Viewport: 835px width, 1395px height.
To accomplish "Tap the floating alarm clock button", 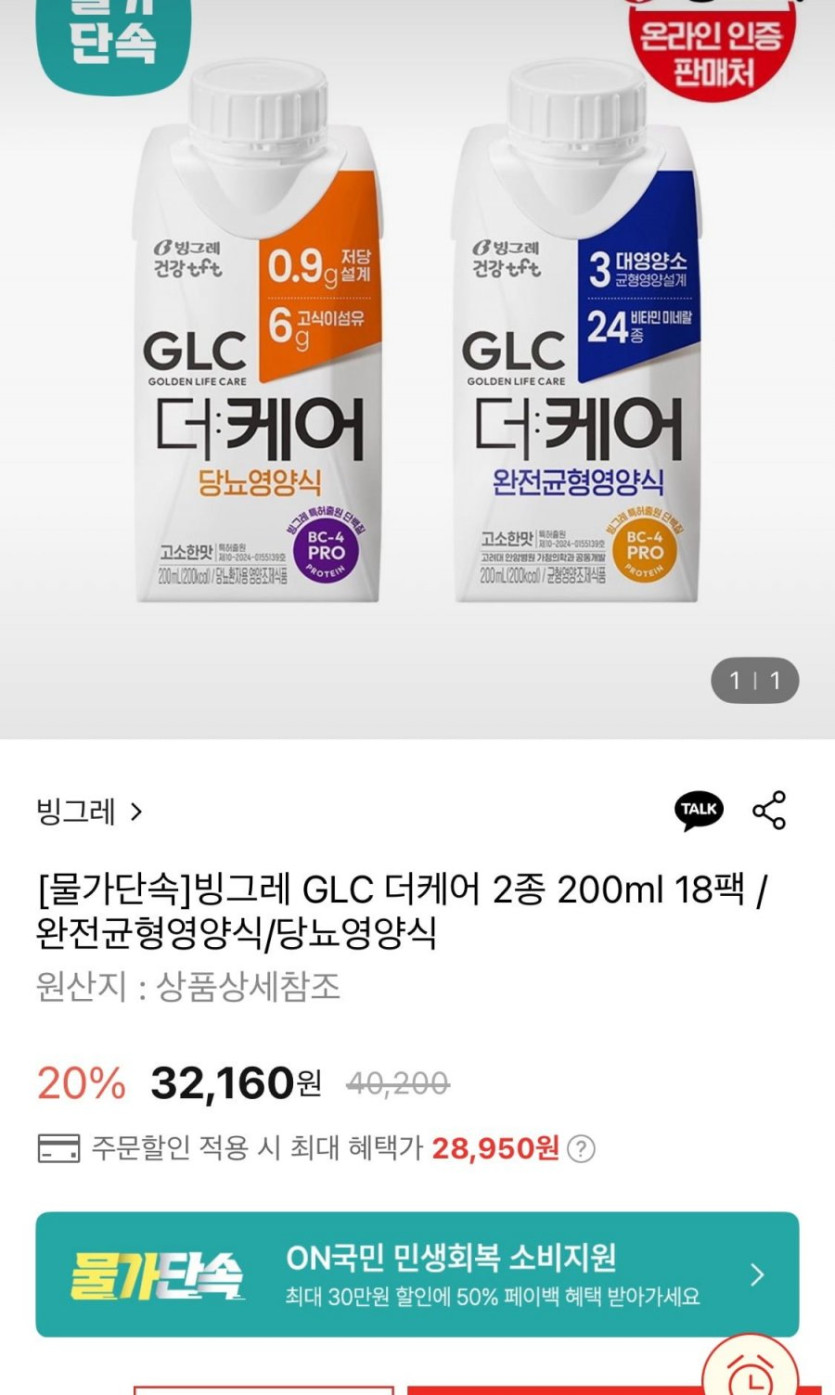I will [748, 1373].
